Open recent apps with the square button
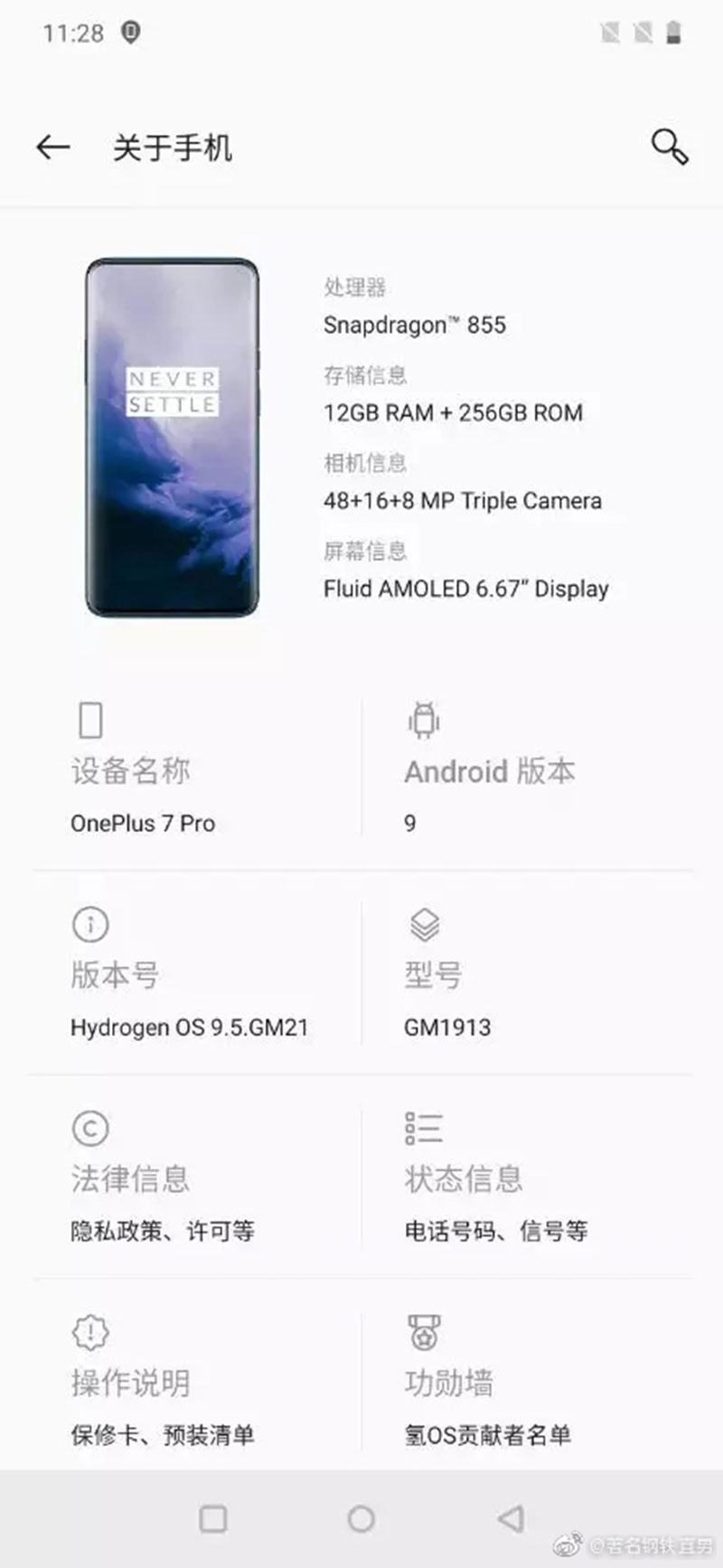Image resolution: width=723 pixels, height=1568 pixels. point(213,1518)
